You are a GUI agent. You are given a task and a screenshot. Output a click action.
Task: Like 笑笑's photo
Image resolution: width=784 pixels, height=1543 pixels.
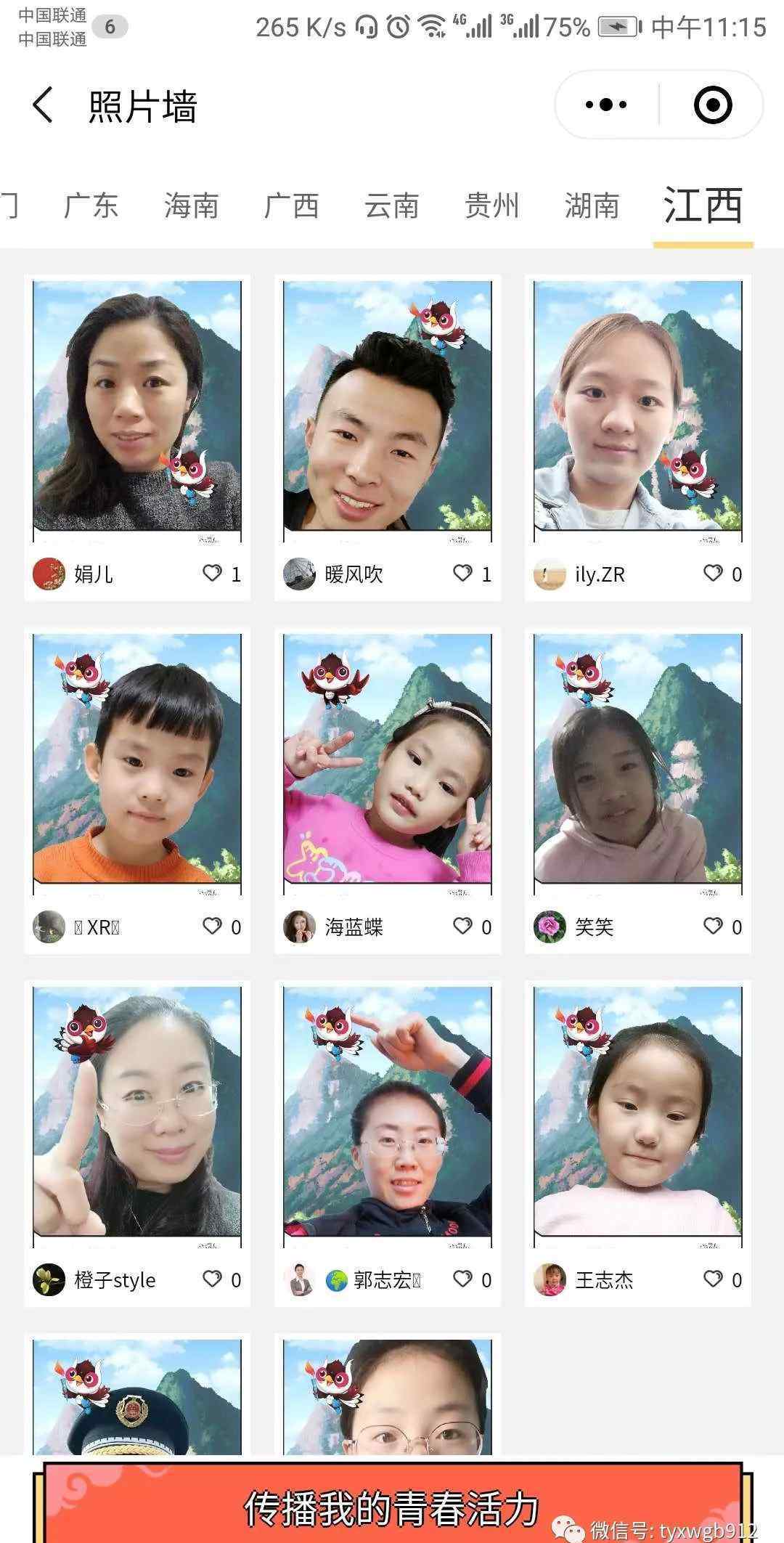click(x=713, y=927)
